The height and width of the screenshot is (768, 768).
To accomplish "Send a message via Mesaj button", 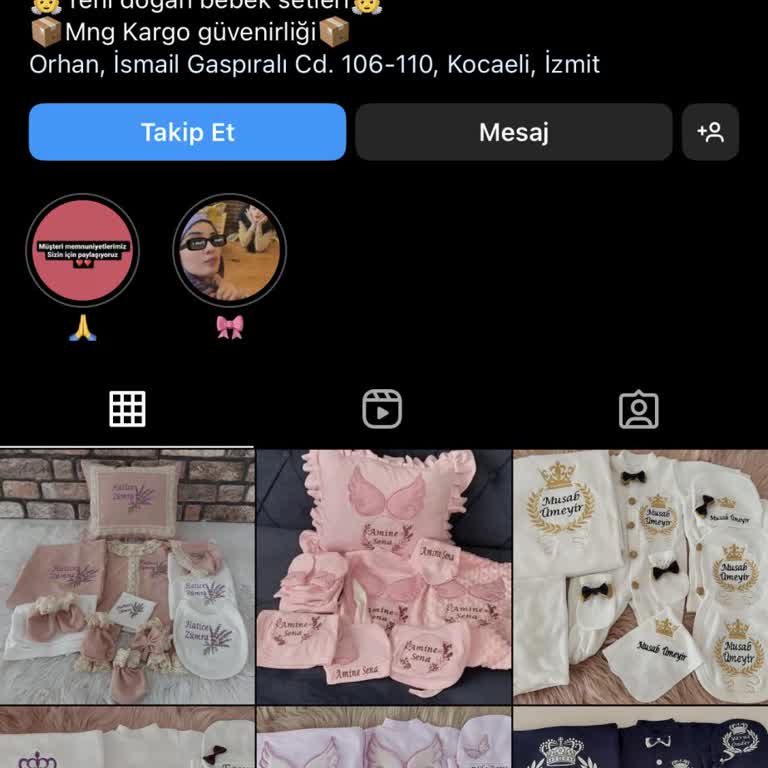I will (513, 132).
